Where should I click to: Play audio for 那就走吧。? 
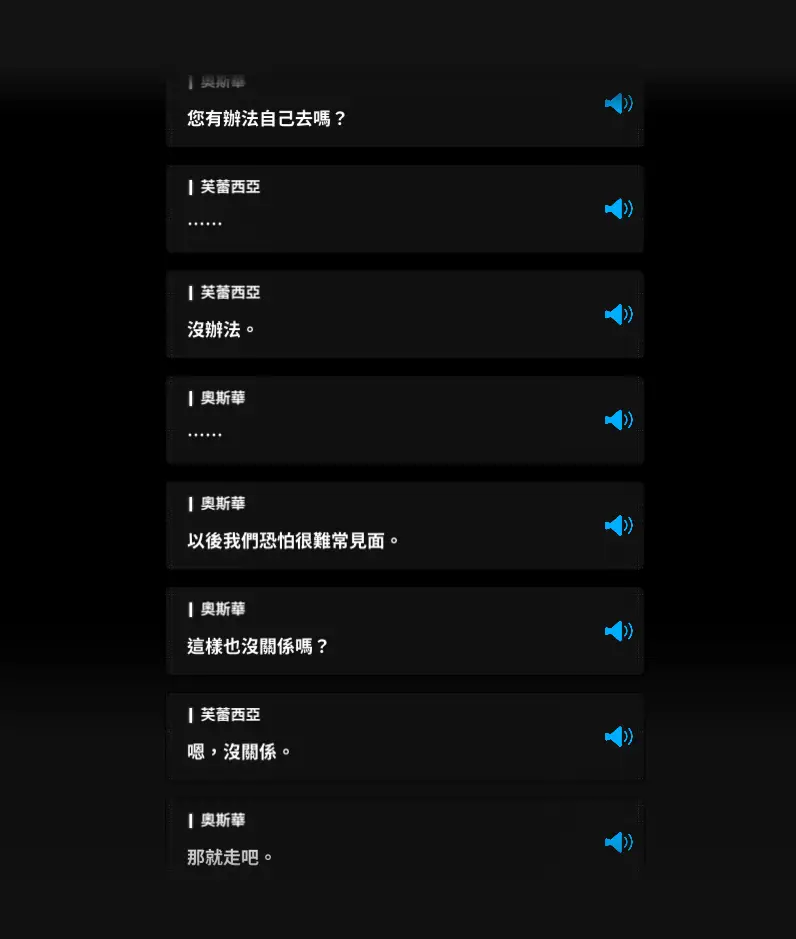point(618,842)
